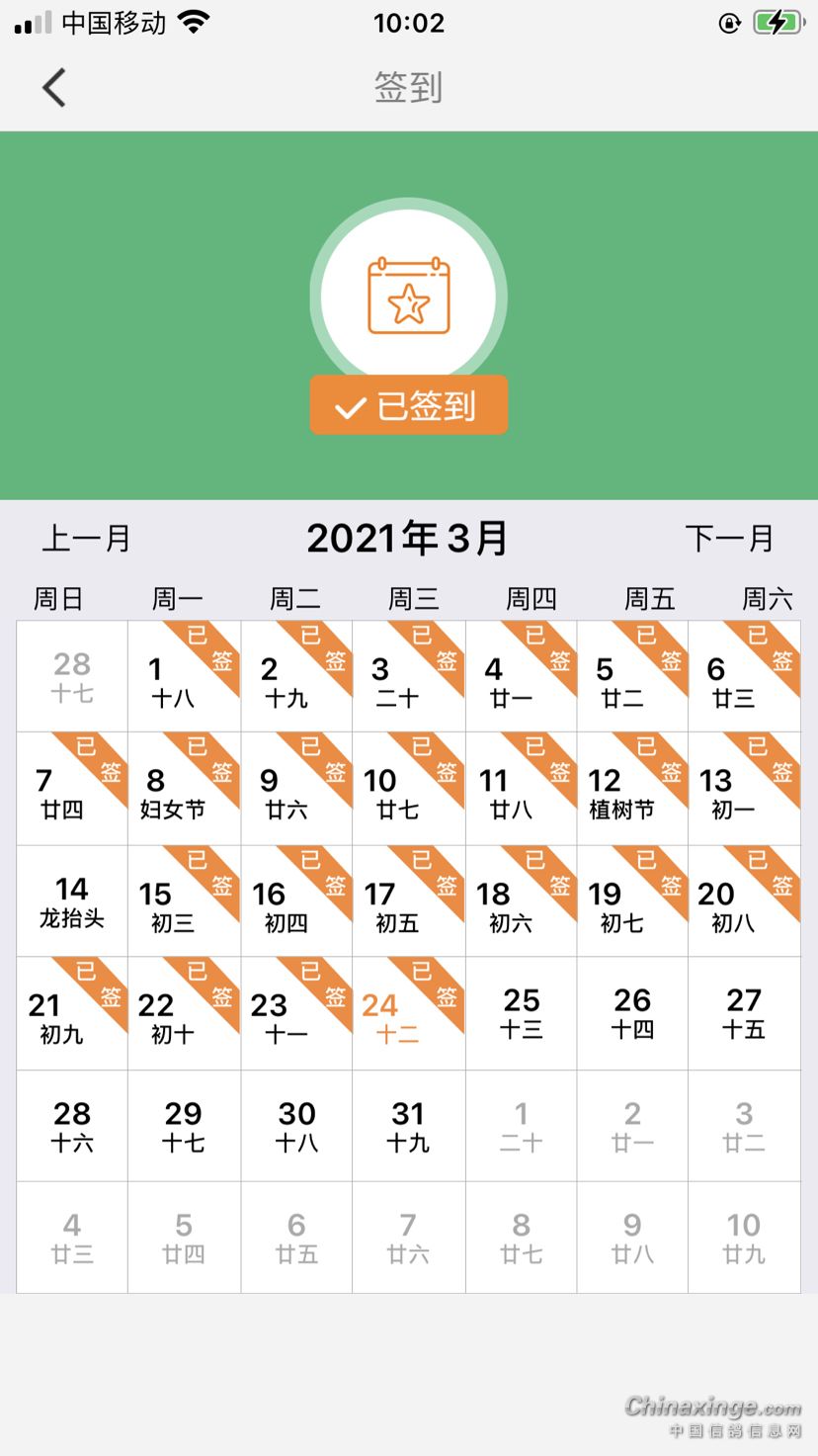Select March 1 date cell
The height and width of the screenshot is (1456, 818).
click(184, 679)
